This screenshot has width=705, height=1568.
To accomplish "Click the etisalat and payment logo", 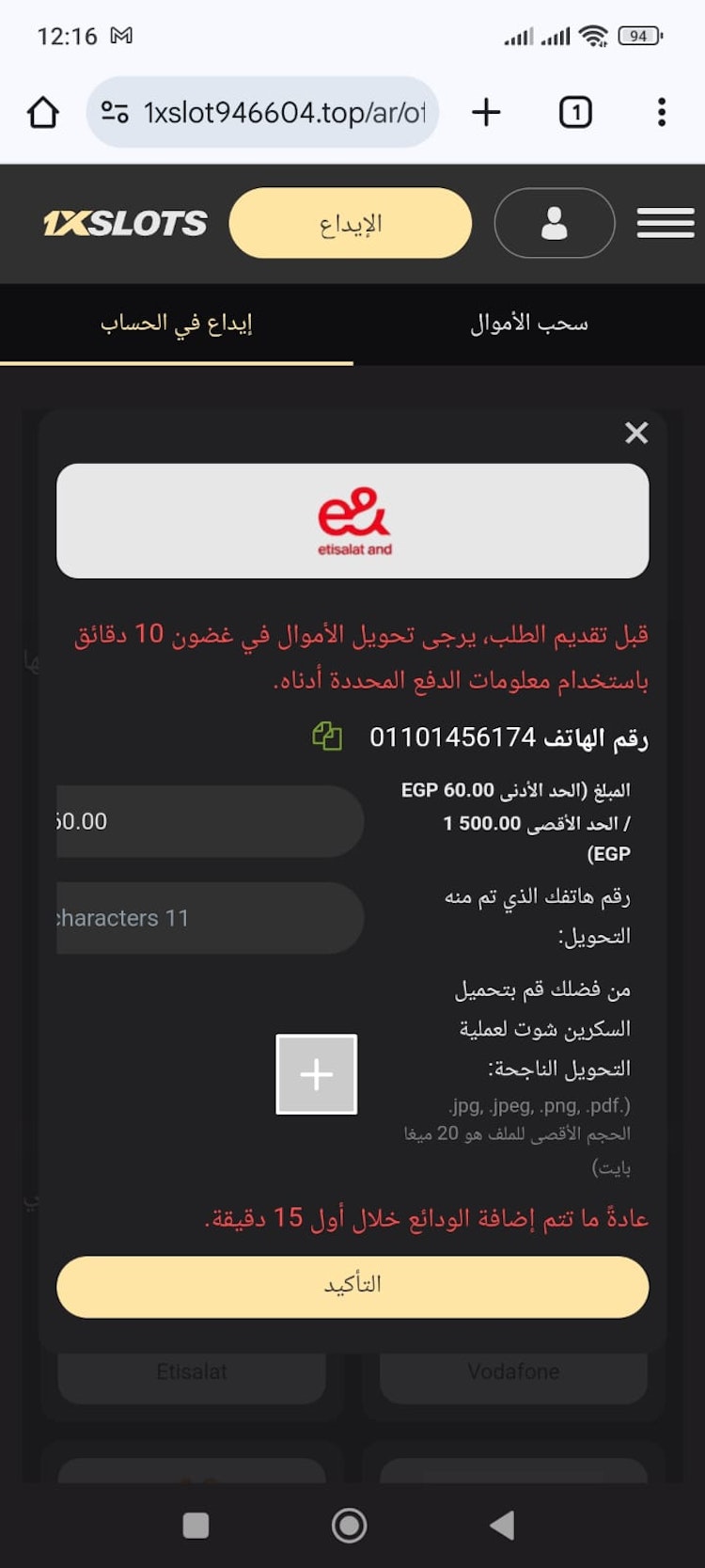I will [352, 521].
